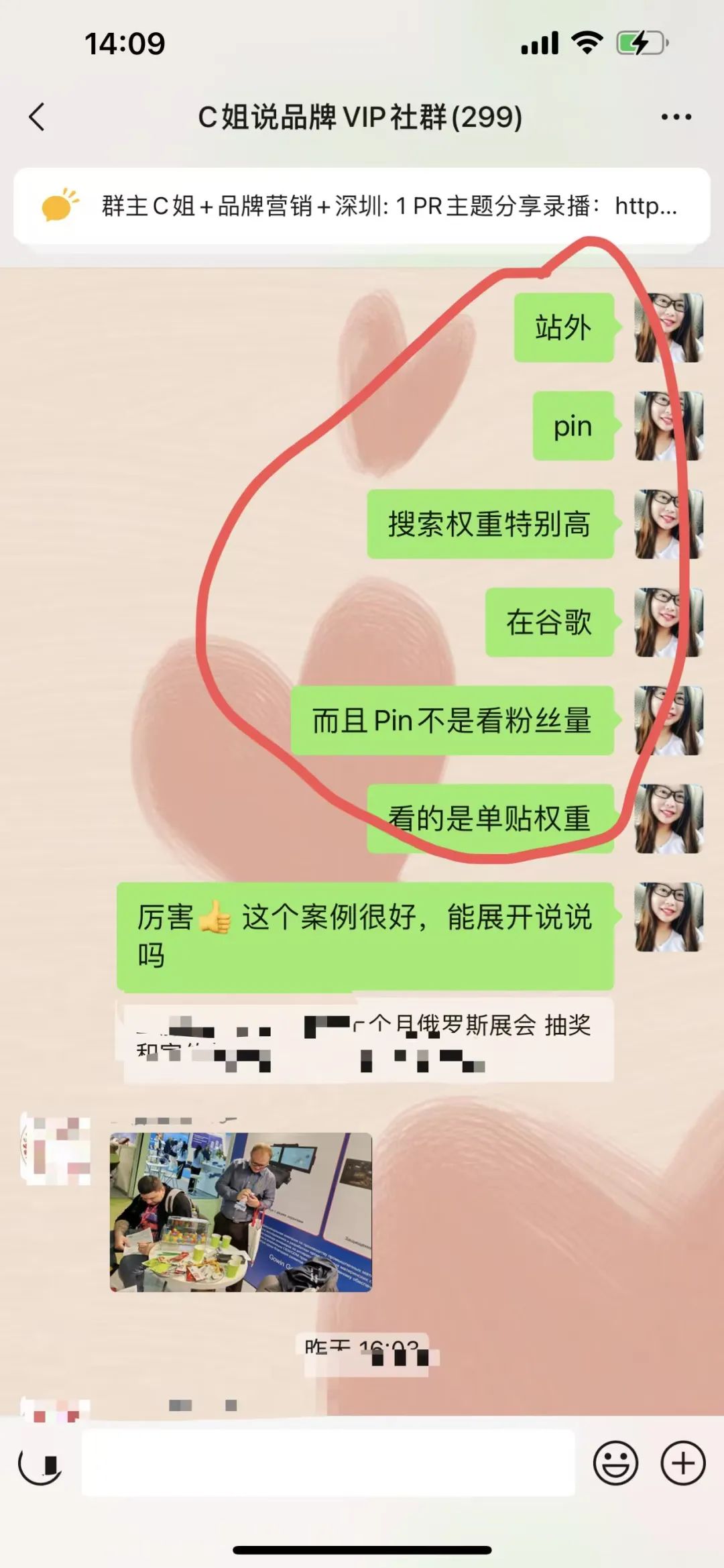The image size is (724, 1568).
Task: Open the emoji sticker panel
Action: (615, 1463)
